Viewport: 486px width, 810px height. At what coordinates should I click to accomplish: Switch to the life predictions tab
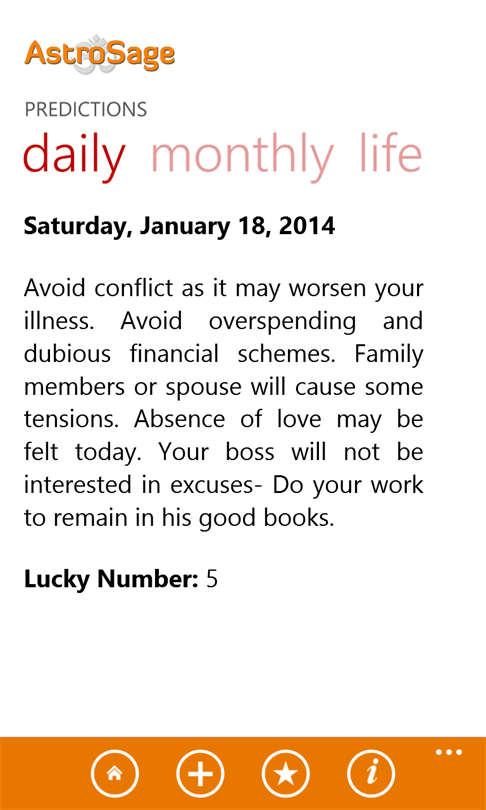[x=390, y=153]
